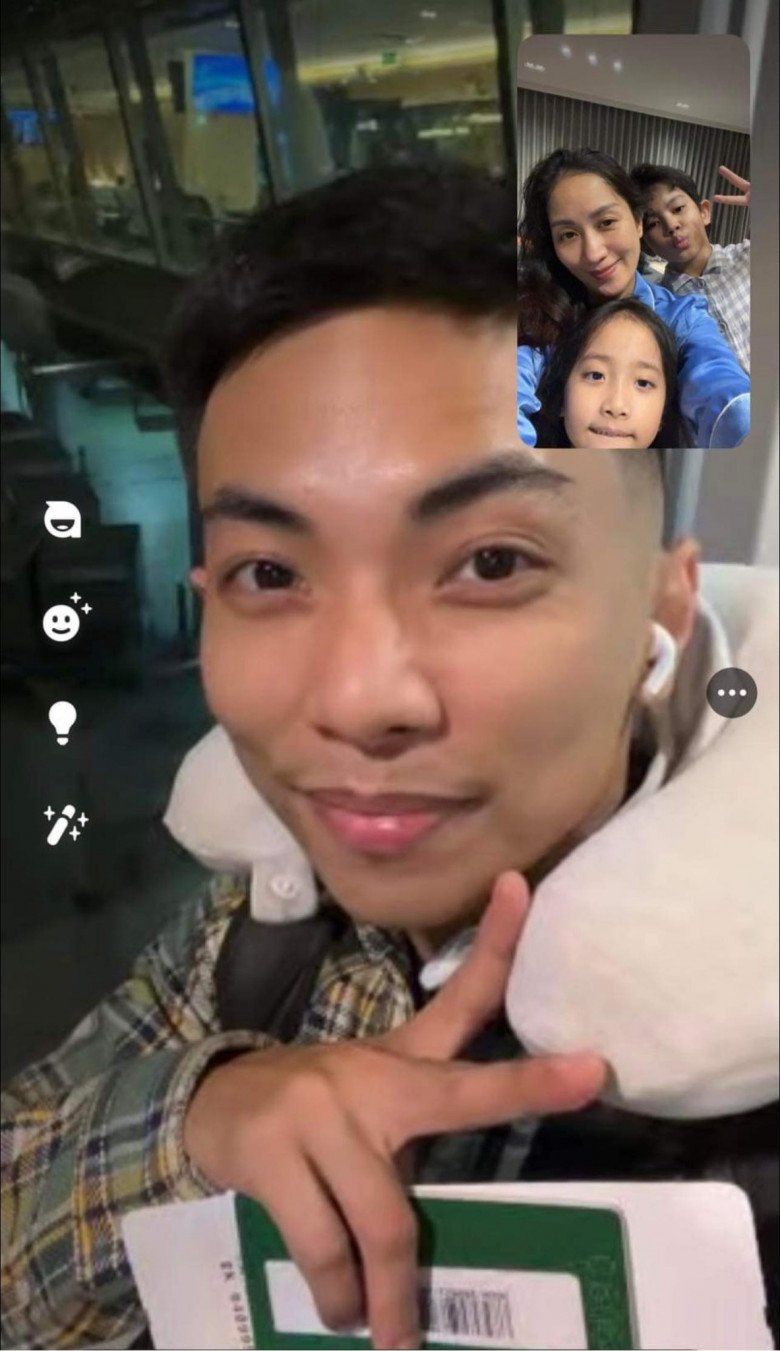Open the three-dot more options menu
The height and width of the screenshot is (1351, 780).
[731, 692]
